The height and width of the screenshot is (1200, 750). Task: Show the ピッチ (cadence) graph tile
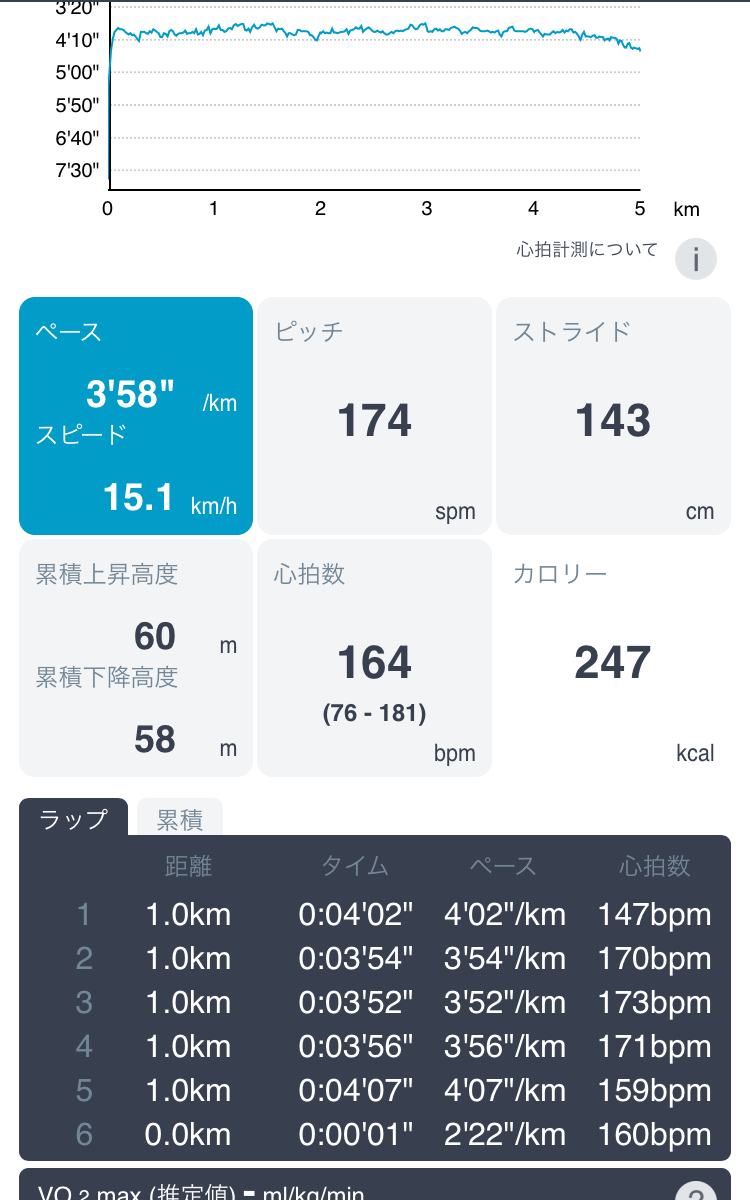tap(375, 416)
